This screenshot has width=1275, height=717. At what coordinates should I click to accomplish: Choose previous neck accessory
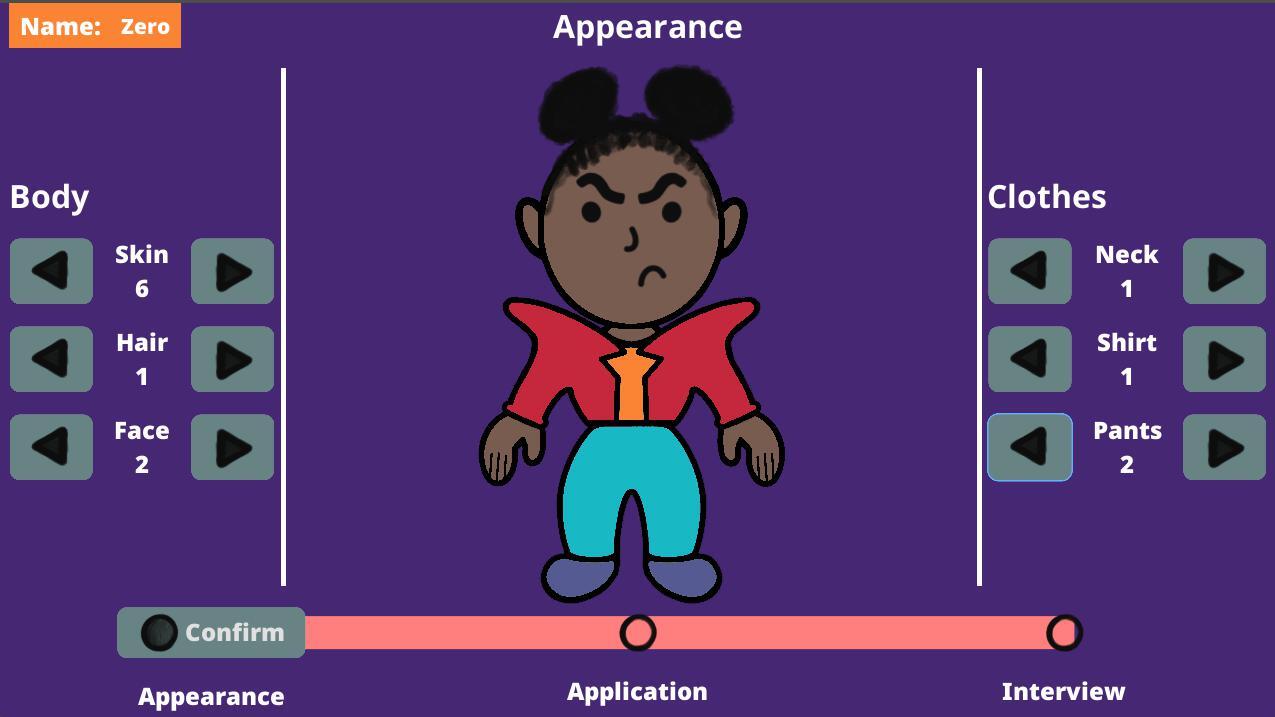point(1029,271)
